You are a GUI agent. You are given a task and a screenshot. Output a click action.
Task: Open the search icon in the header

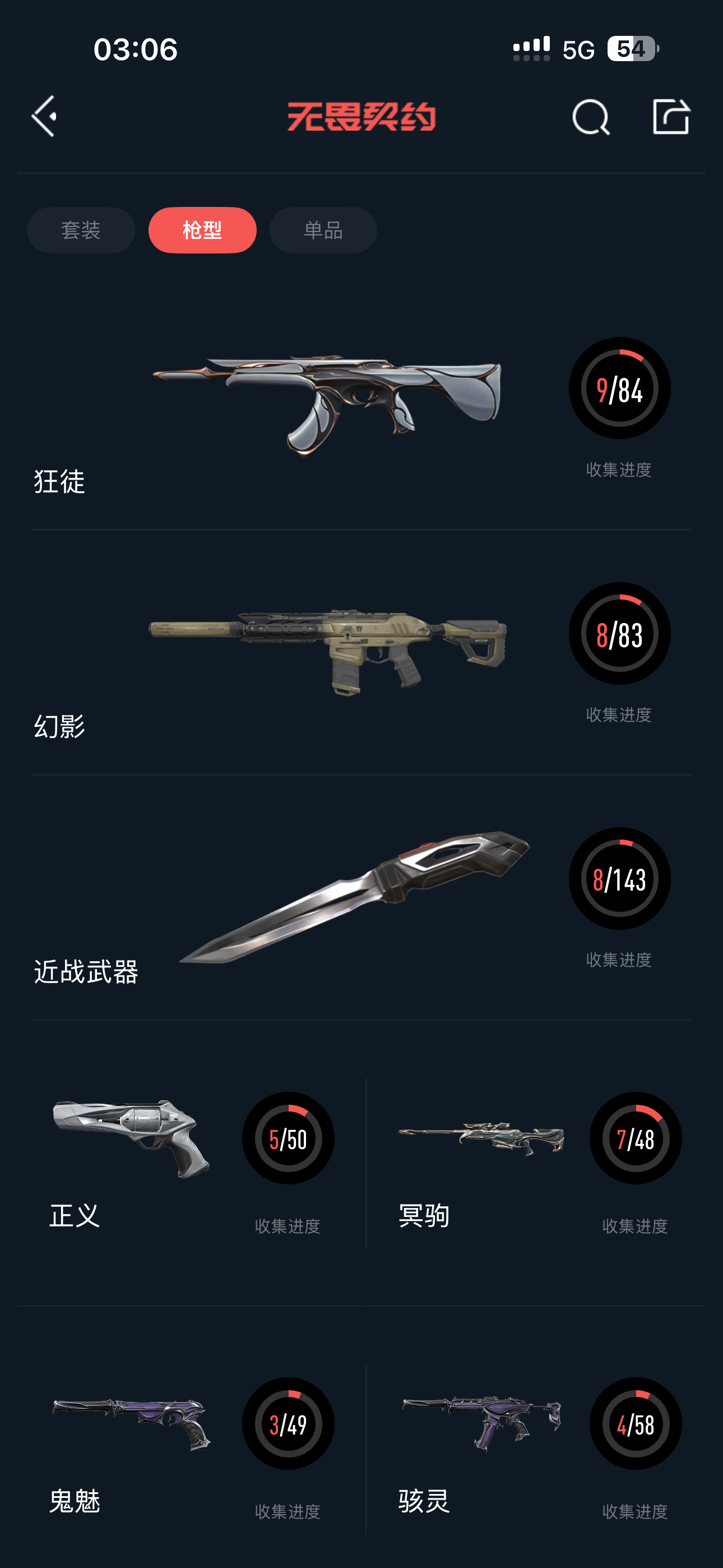point(590,116)
